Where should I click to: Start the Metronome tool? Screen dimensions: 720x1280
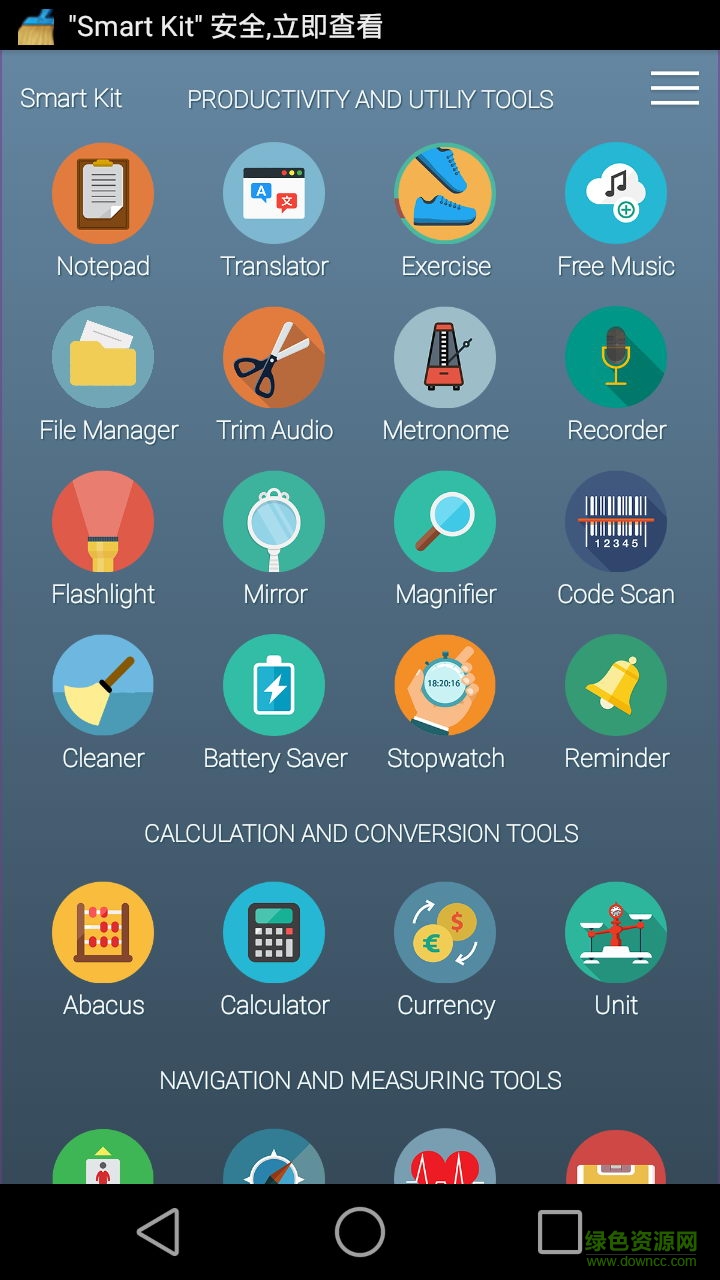point(445,358)
